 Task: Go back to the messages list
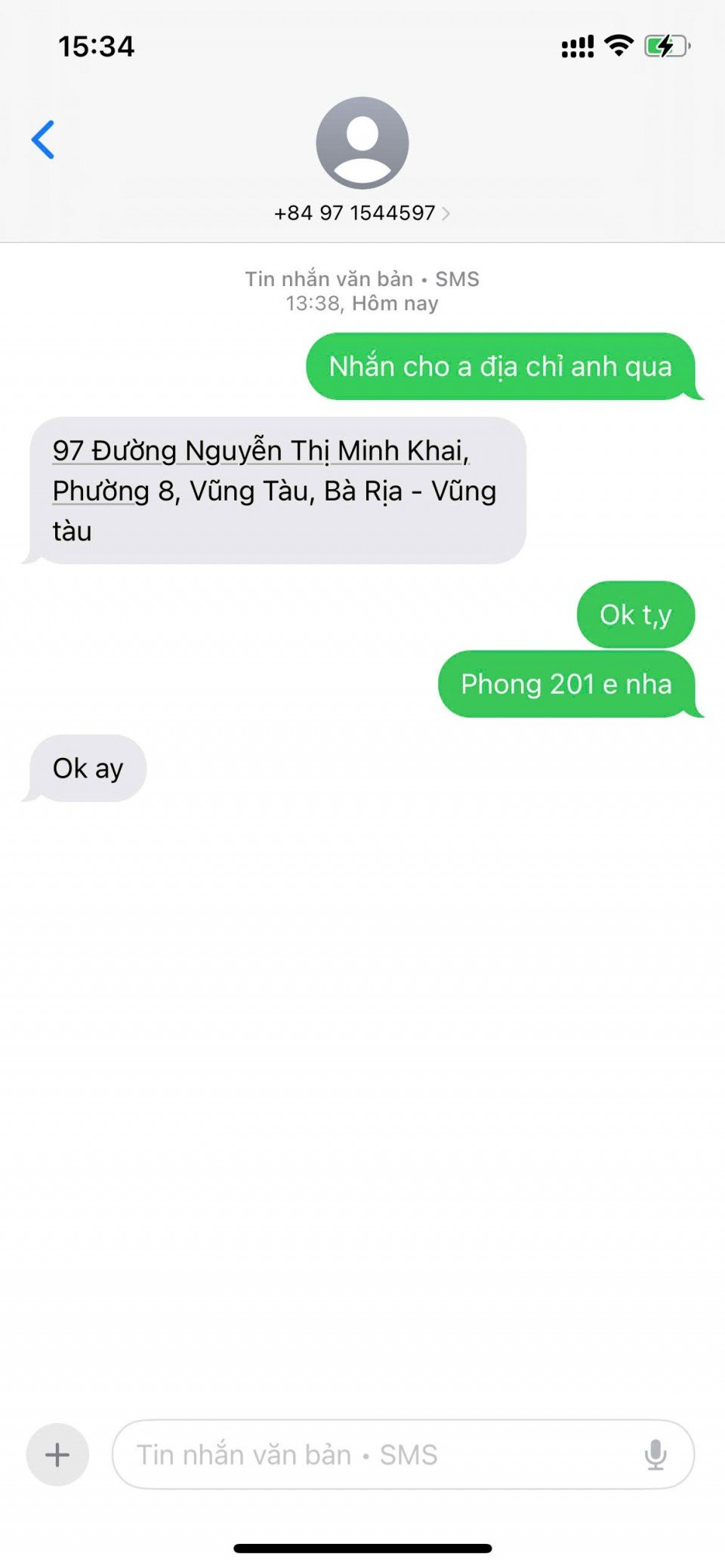pyautogui.click(x=43, y=140)
